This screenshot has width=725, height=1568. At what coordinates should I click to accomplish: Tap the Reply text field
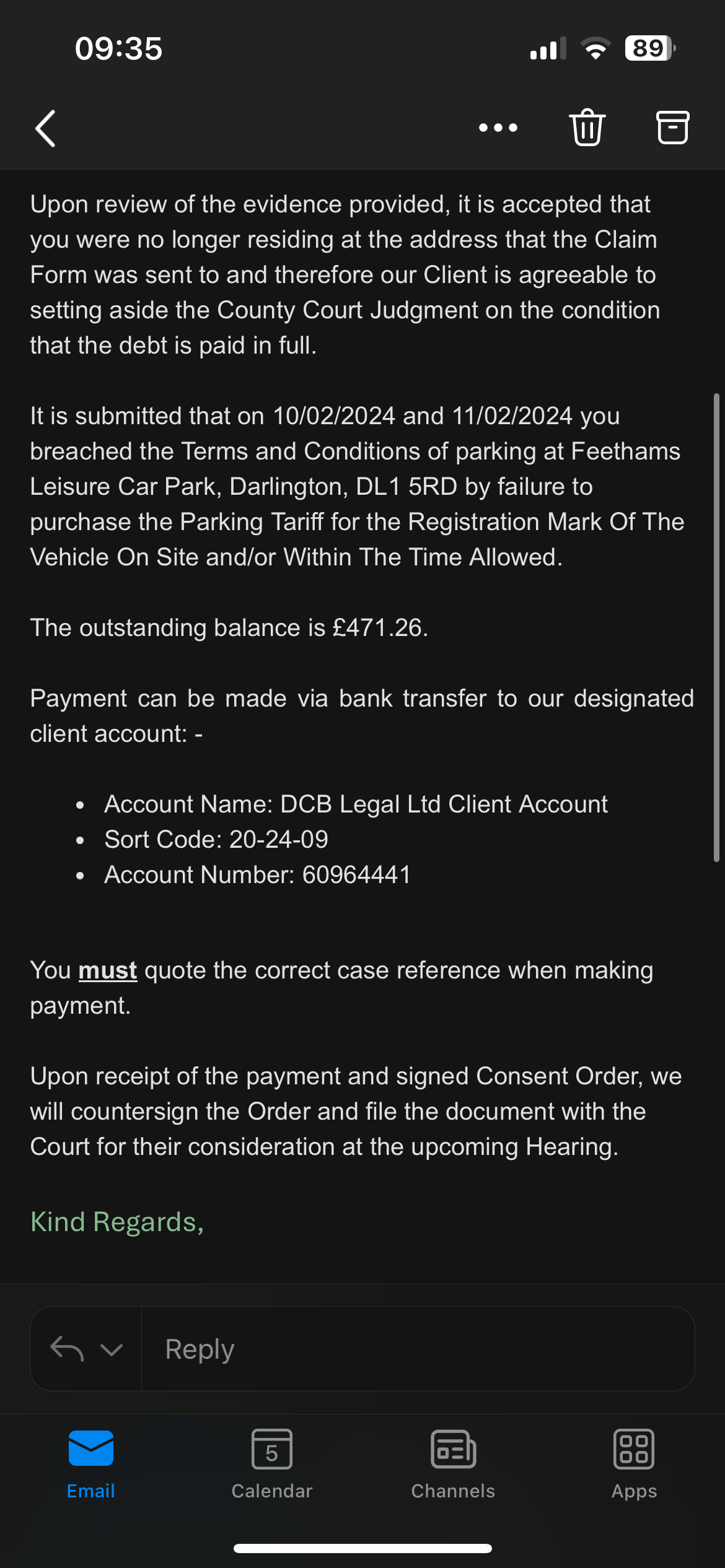pos(418,1349)
